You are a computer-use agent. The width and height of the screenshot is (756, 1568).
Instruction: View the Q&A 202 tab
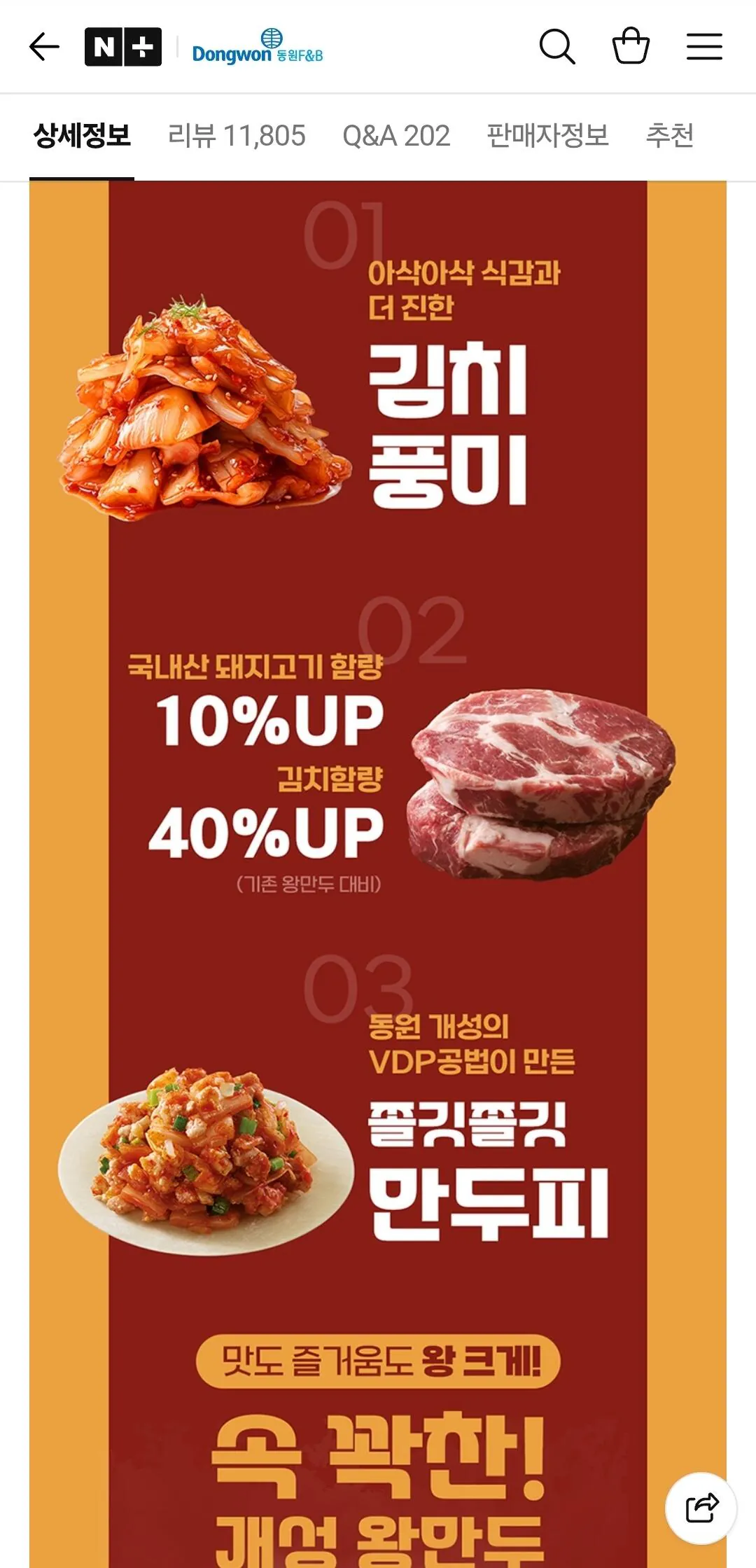(x=395, y=136)
